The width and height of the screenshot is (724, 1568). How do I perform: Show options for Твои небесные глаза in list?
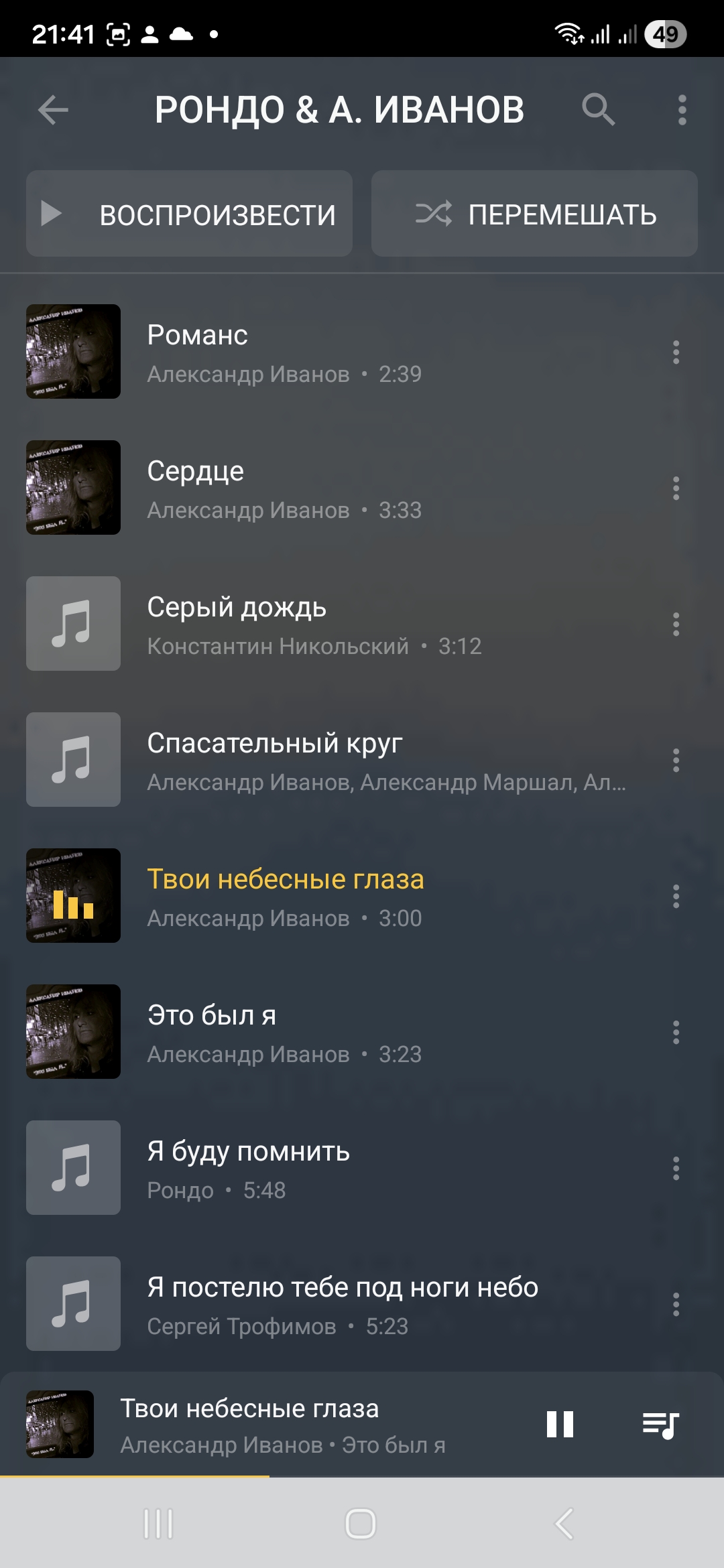[676, 896]
